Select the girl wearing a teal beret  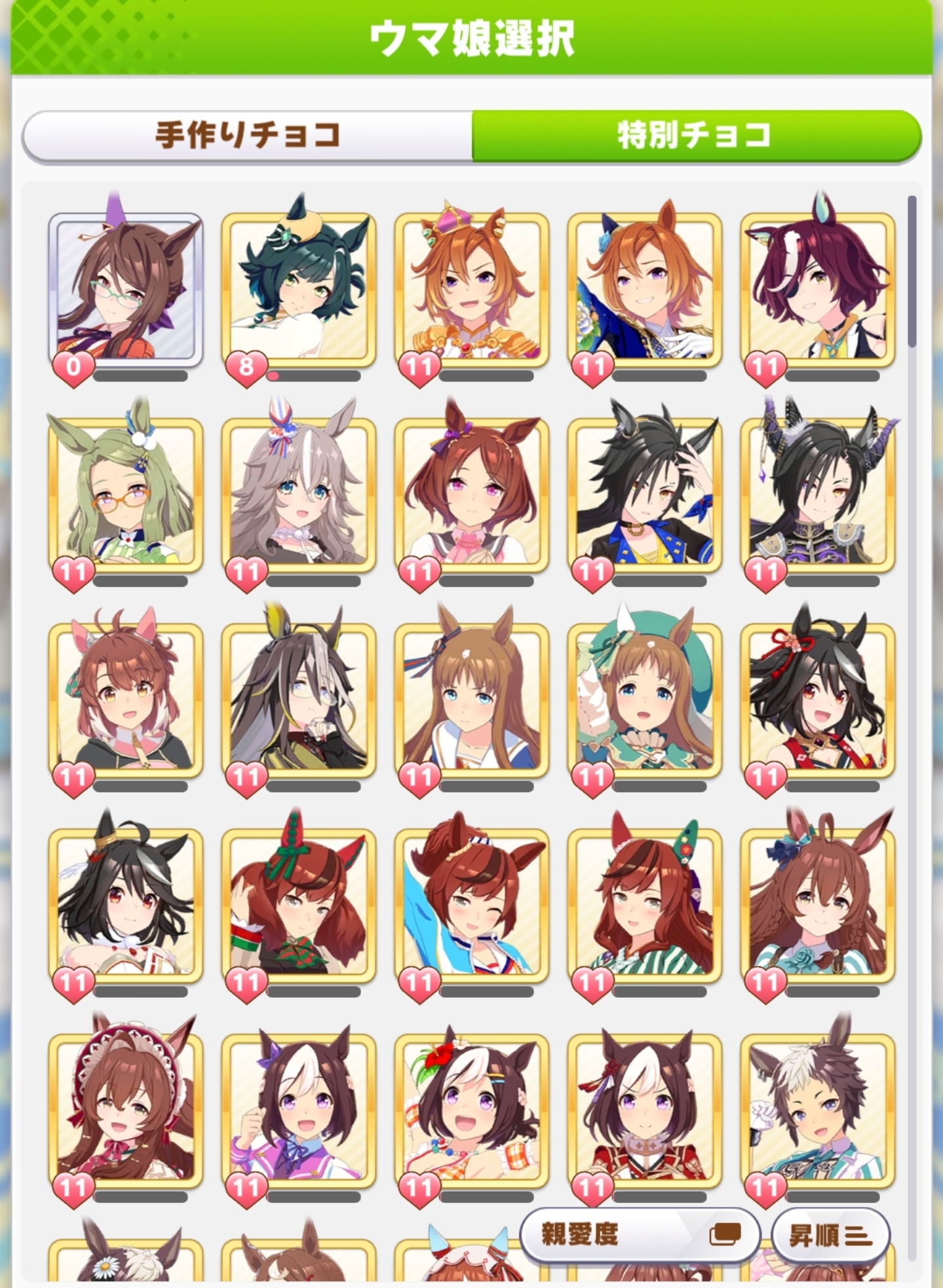pyautogui.click(x=644, y=699)
